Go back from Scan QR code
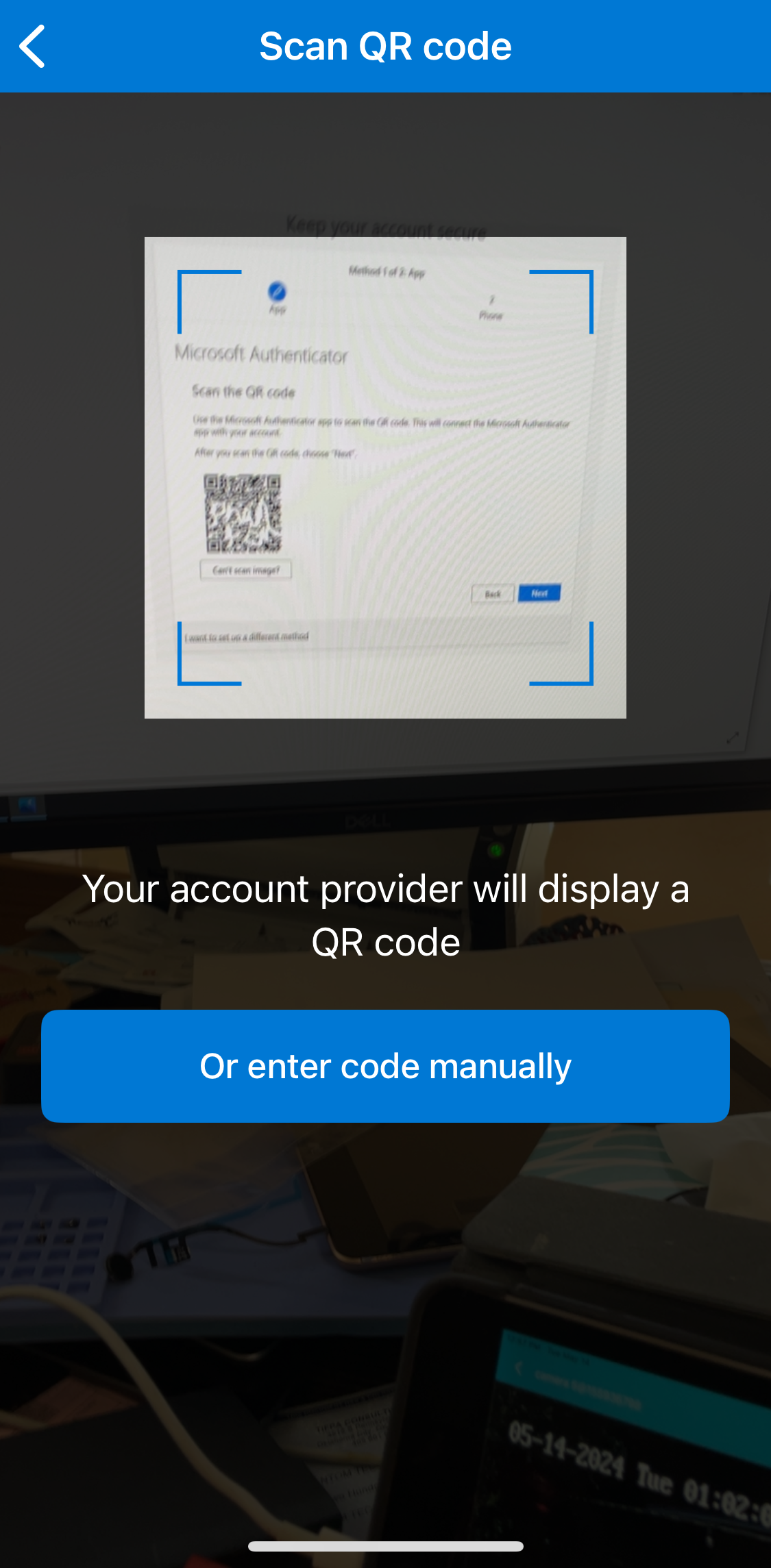 tap(32, 47)
